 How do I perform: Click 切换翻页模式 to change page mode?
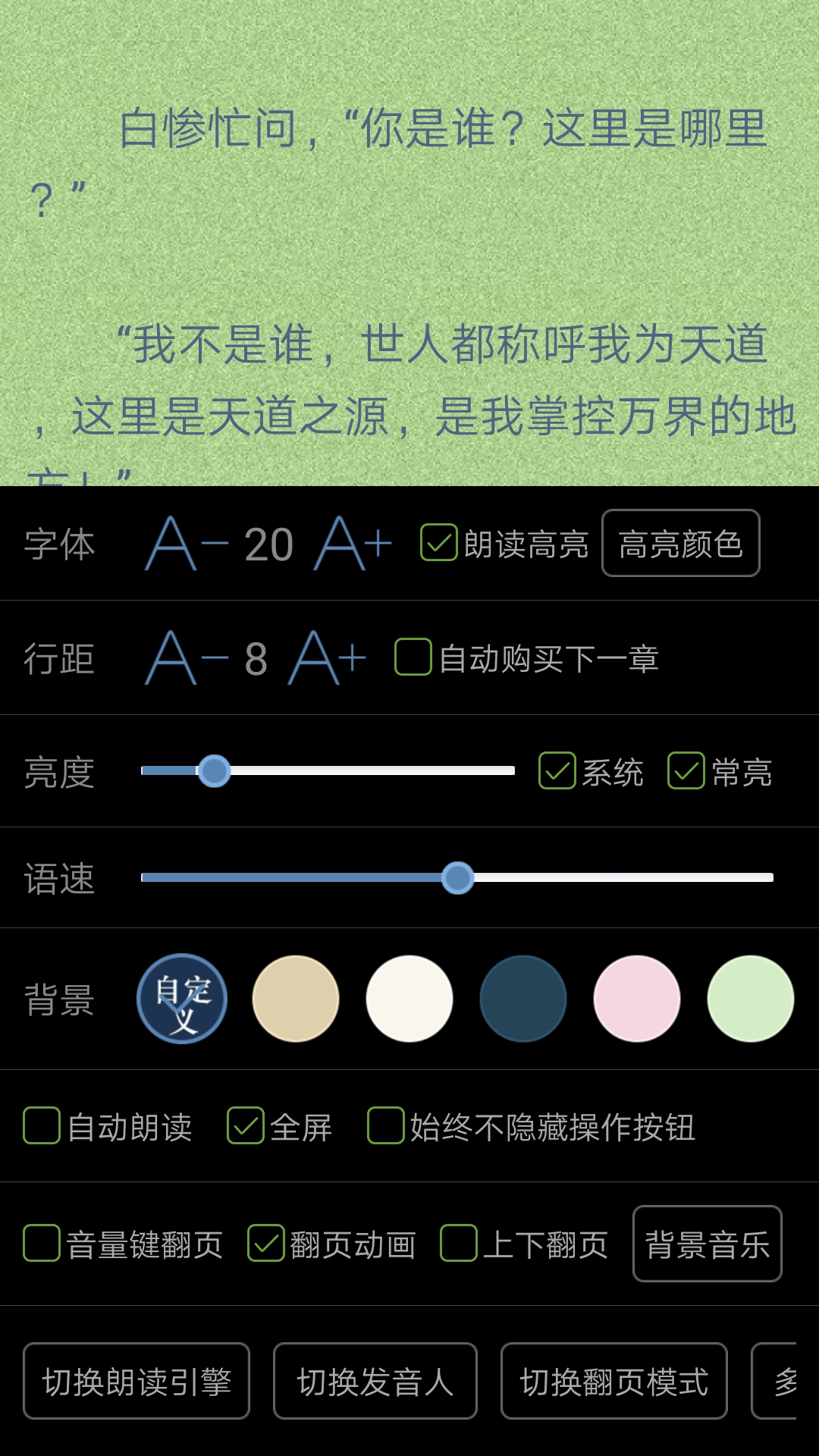coord(616,1382)
